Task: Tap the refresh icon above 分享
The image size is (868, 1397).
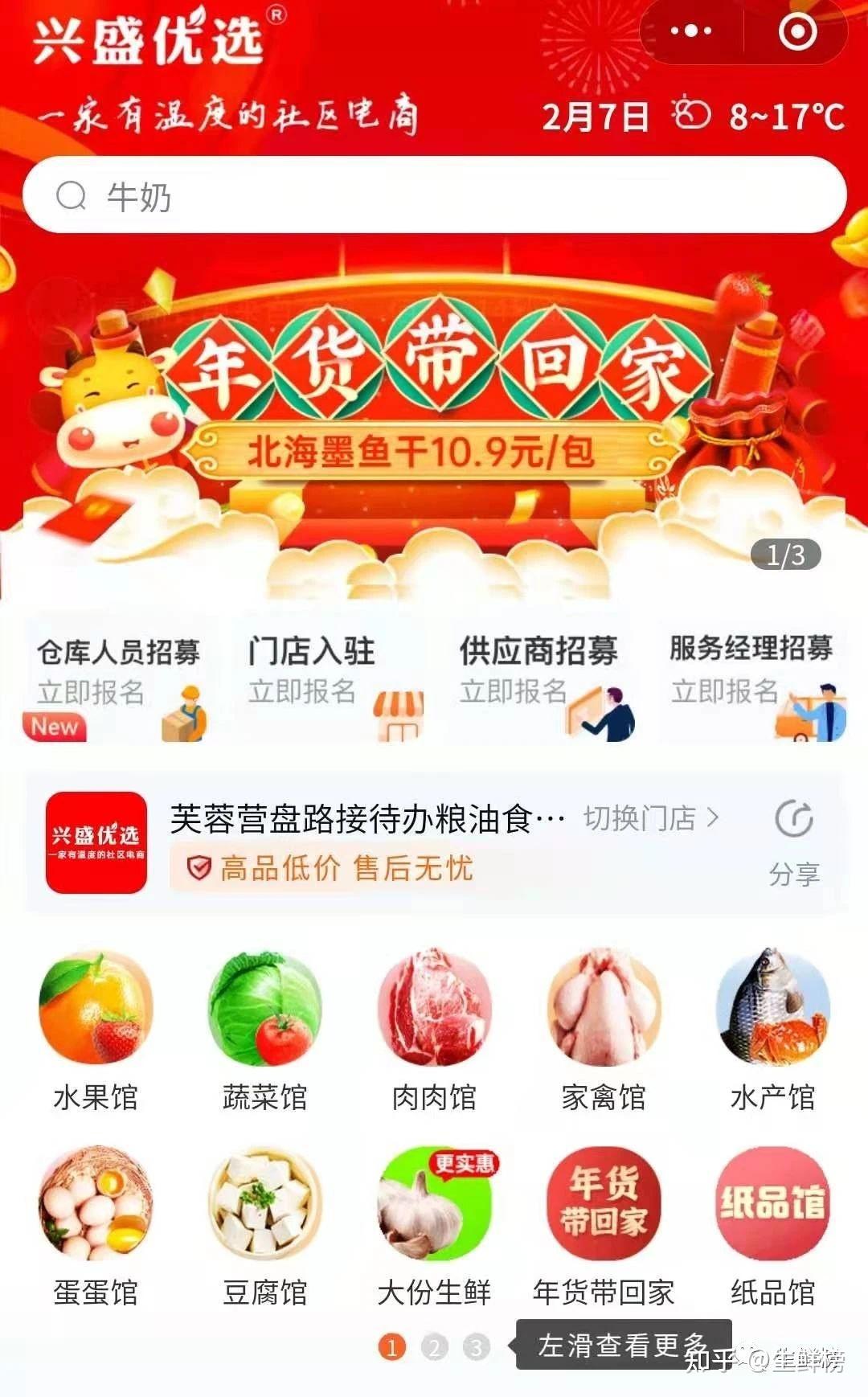Action: (x=796, y=818)
